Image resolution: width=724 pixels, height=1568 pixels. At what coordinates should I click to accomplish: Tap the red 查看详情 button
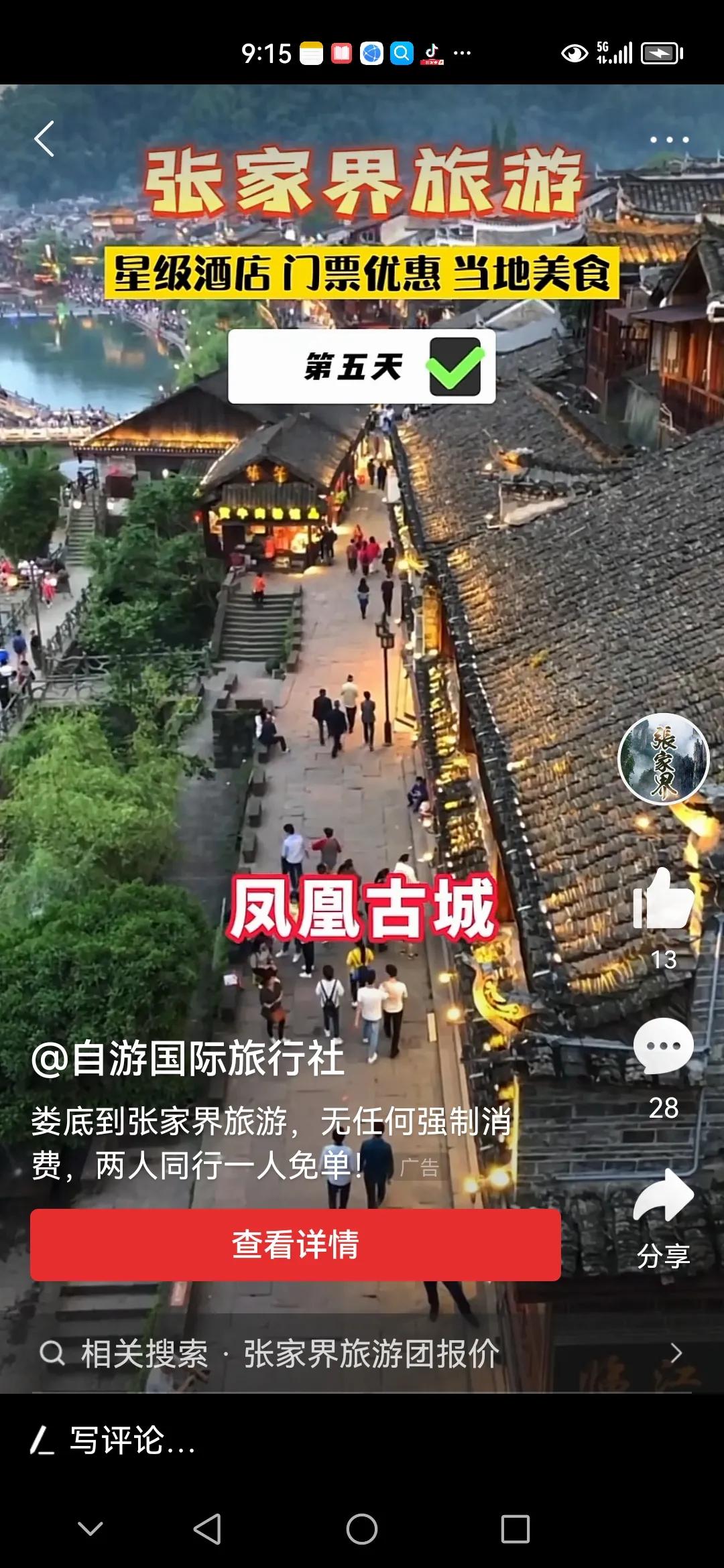click(296, 1245)
